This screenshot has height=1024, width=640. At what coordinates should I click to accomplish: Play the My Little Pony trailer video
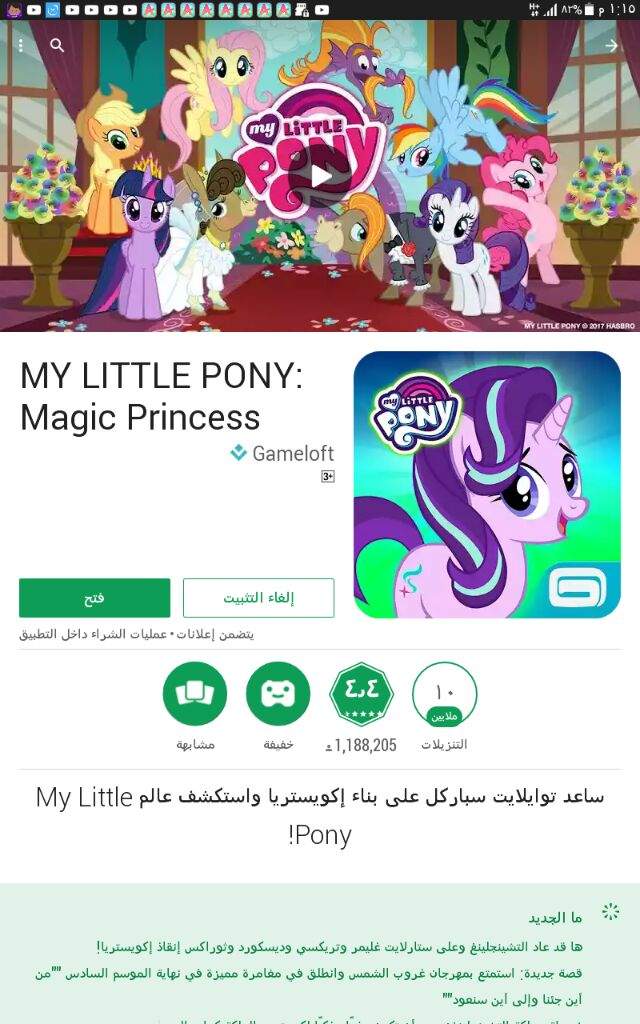pyautogui.click(x=320, y=176)
